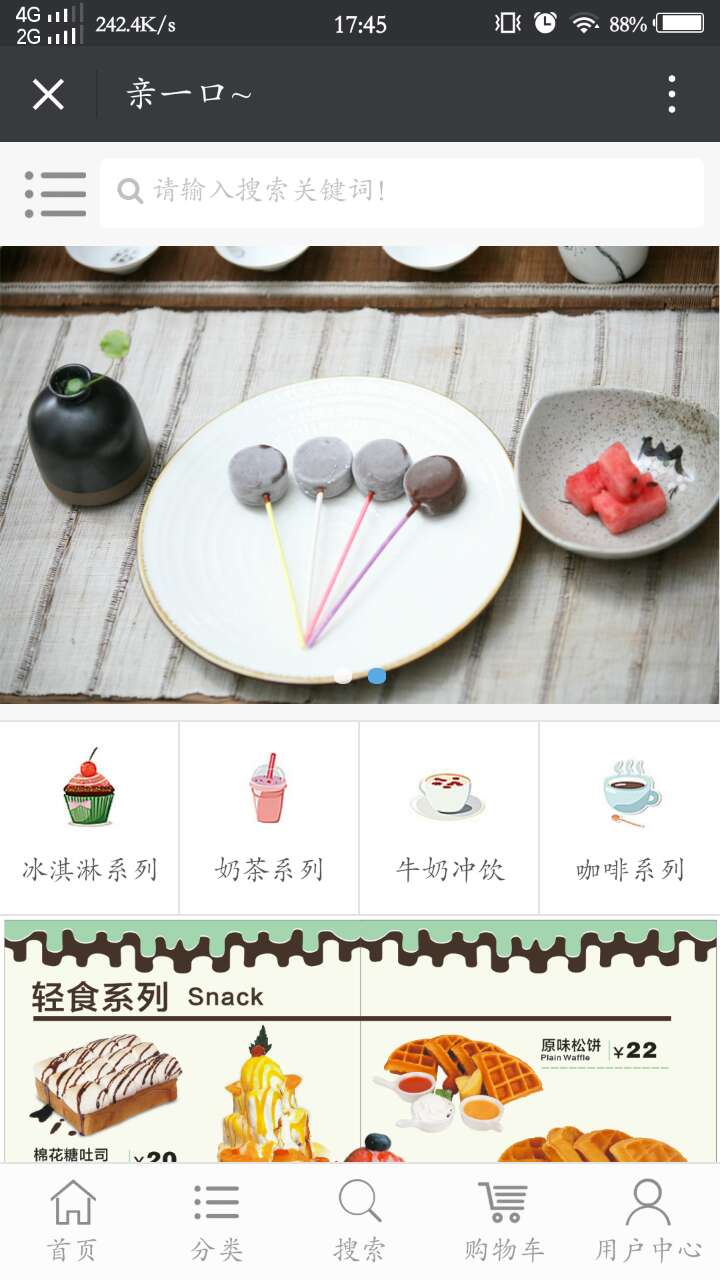
Task: Open the category list menu icon
Action: click(x=55, y=193)
